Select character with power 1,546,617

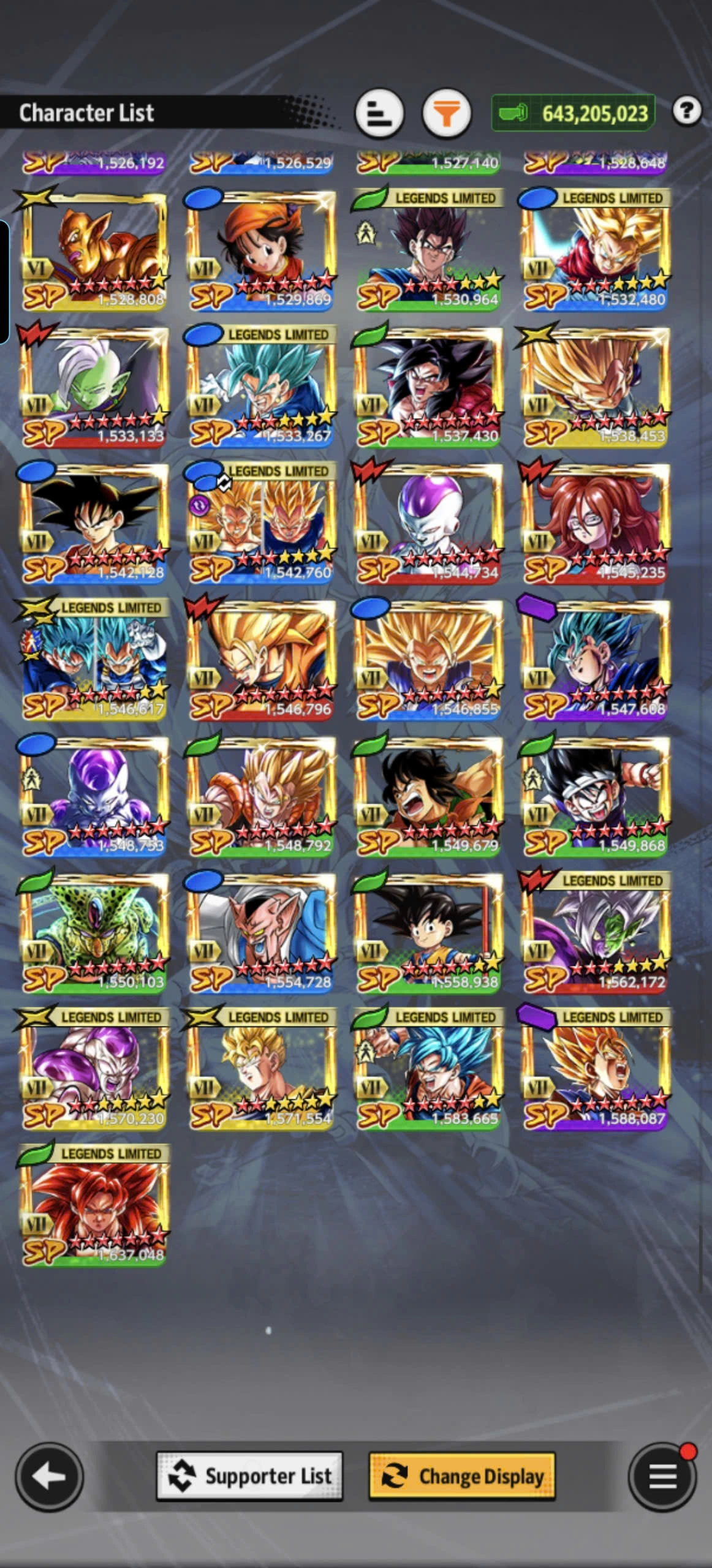[x=94, y=658]
